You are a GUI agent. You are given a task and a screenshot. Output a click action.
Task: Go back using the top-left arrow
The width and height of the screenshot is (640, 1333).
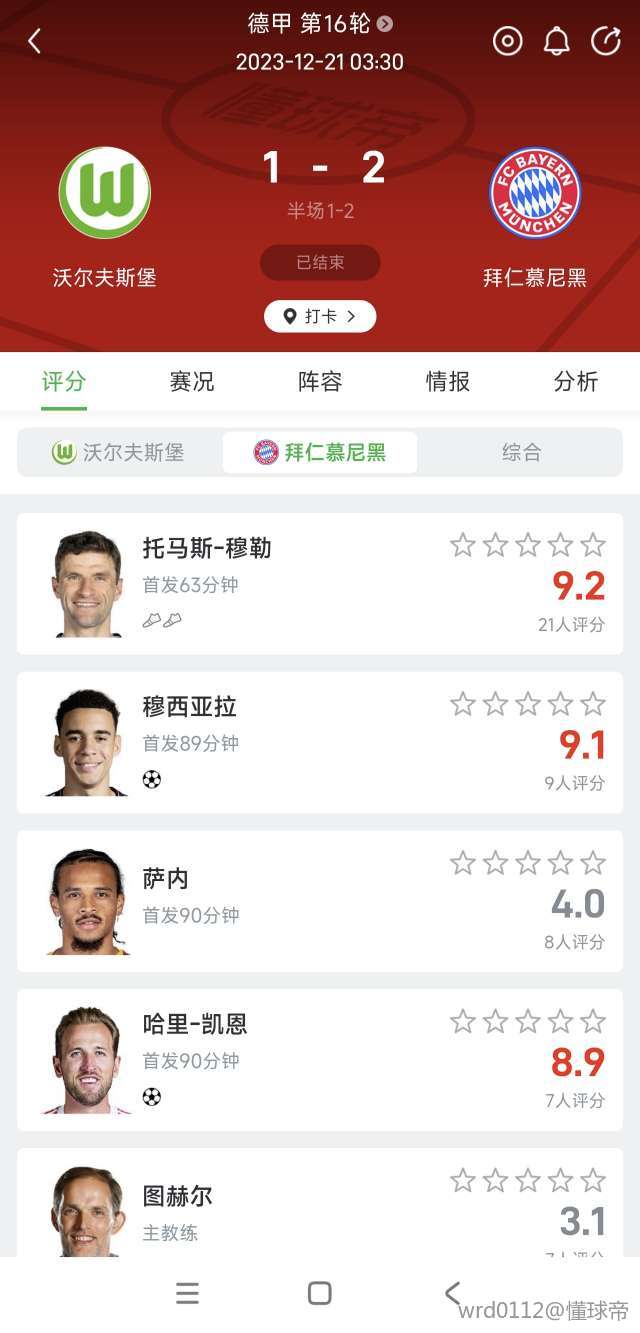(35, 41)
